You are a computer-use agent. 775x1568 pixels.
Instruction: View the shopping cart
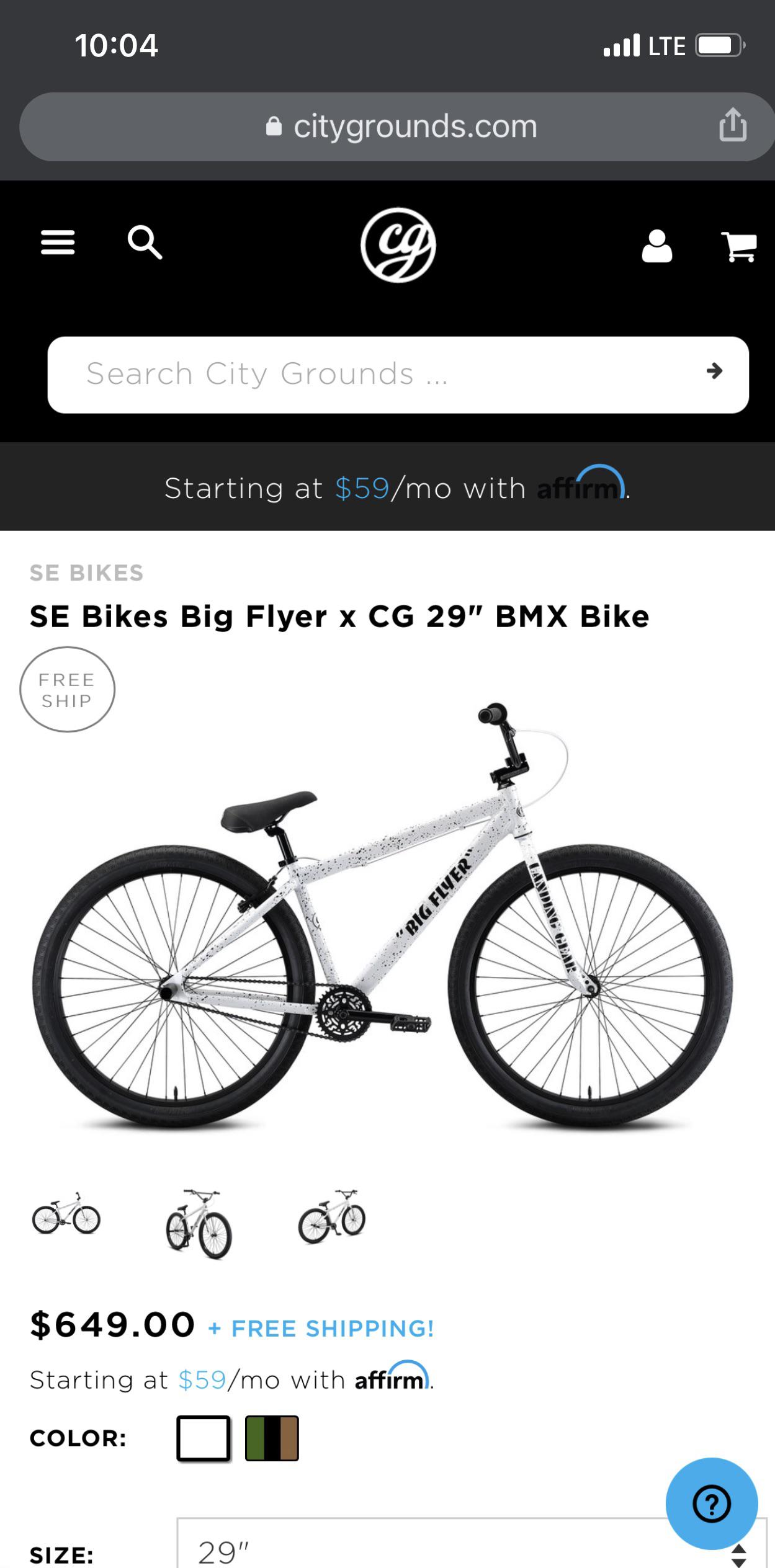738,246
